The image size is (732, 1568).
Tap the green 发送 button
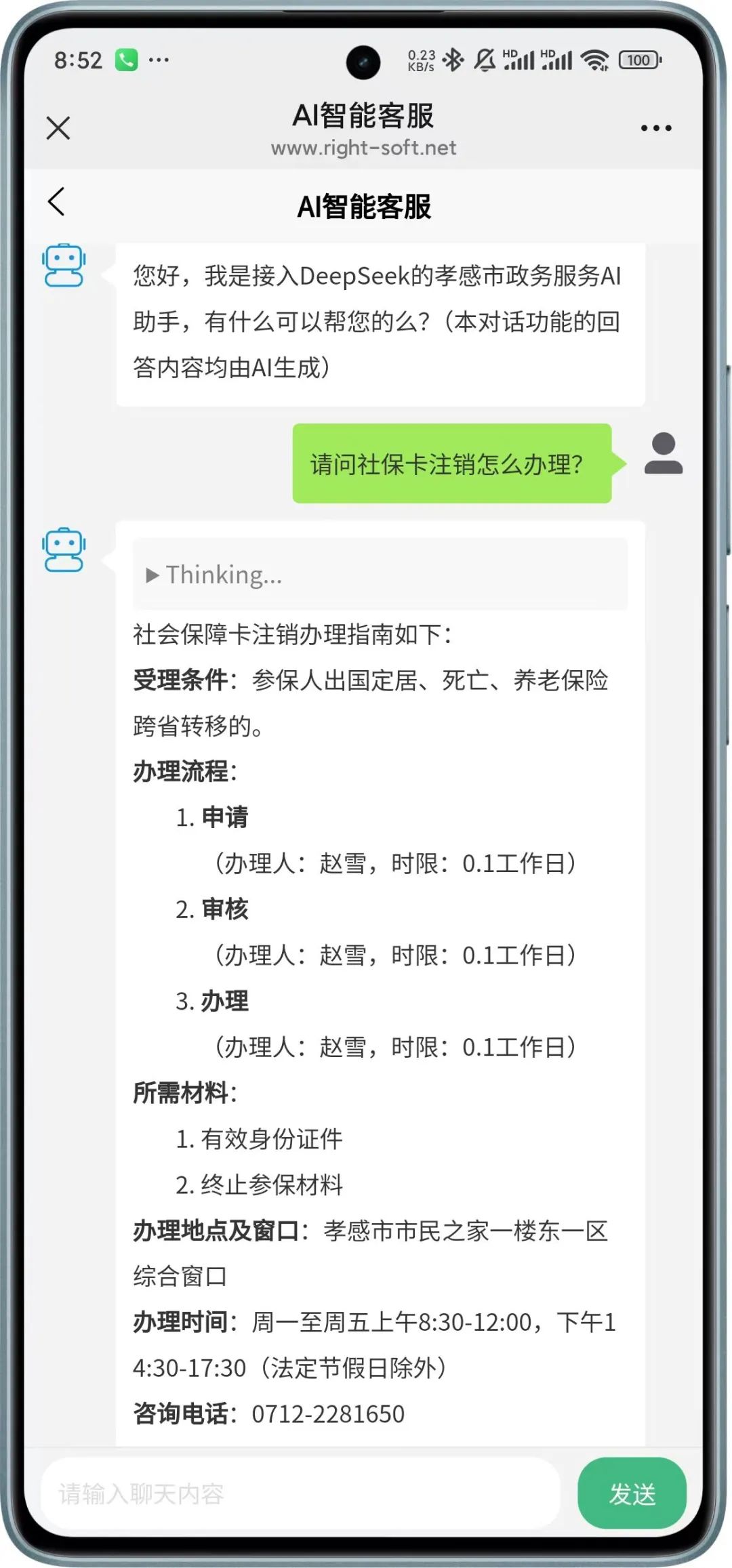[x=631, y=1493]
